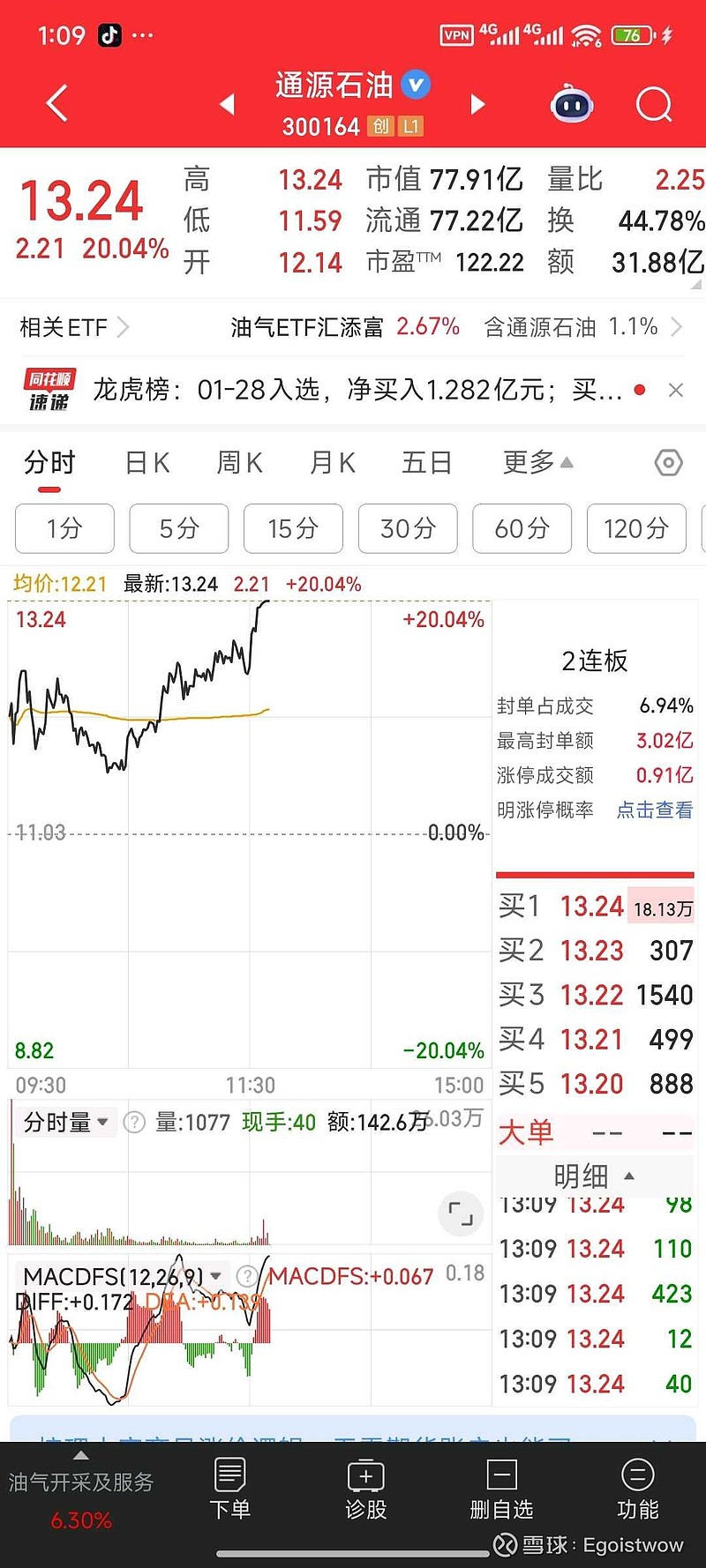The image size is (706, 1568).
Task: Open the MACDFS indicator dropdown
Action: click(x=120, y=1276)
